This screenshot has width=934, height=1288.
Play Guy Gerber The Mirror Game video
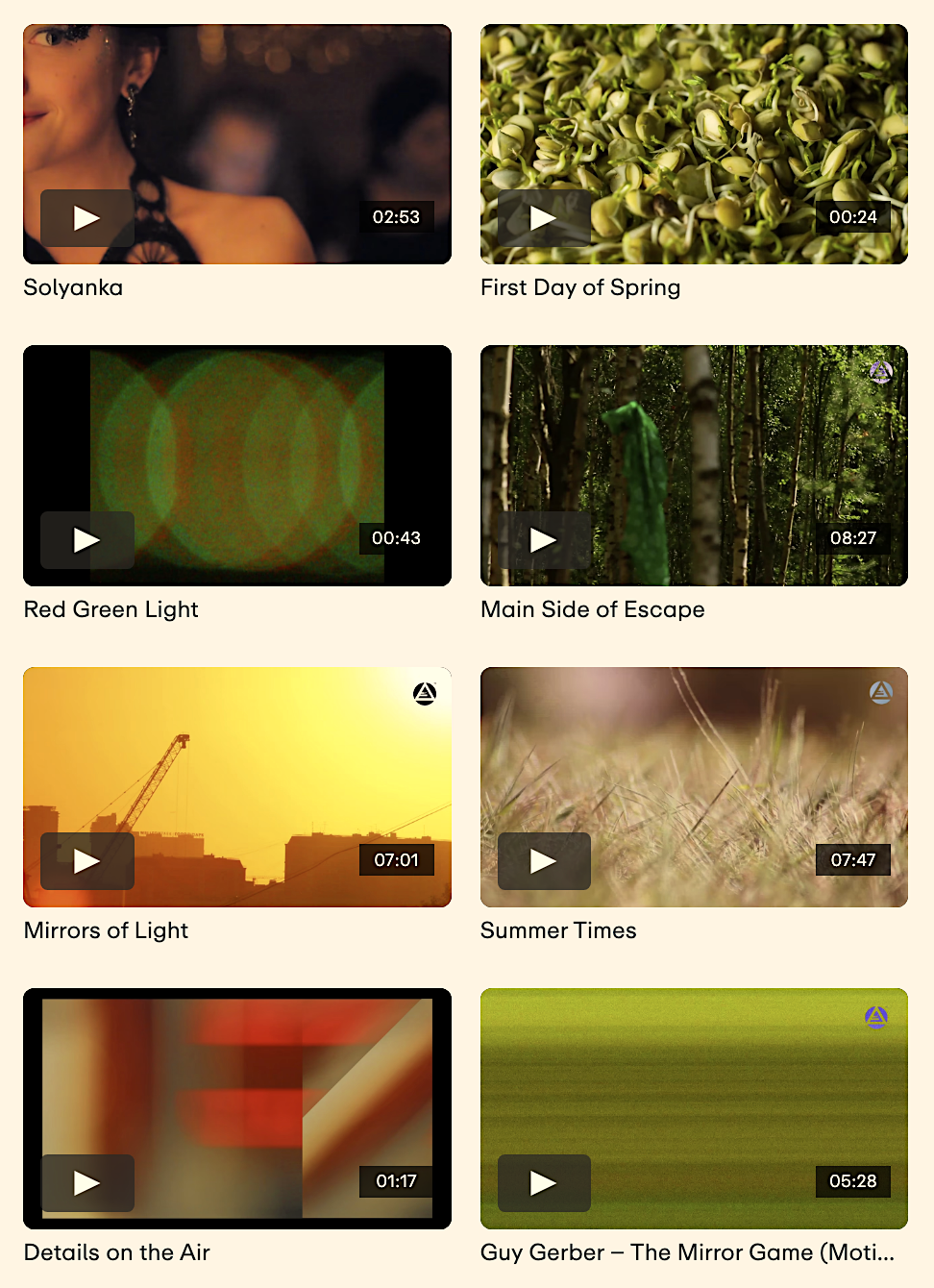pyautogui.click(x=543, y=1183)
